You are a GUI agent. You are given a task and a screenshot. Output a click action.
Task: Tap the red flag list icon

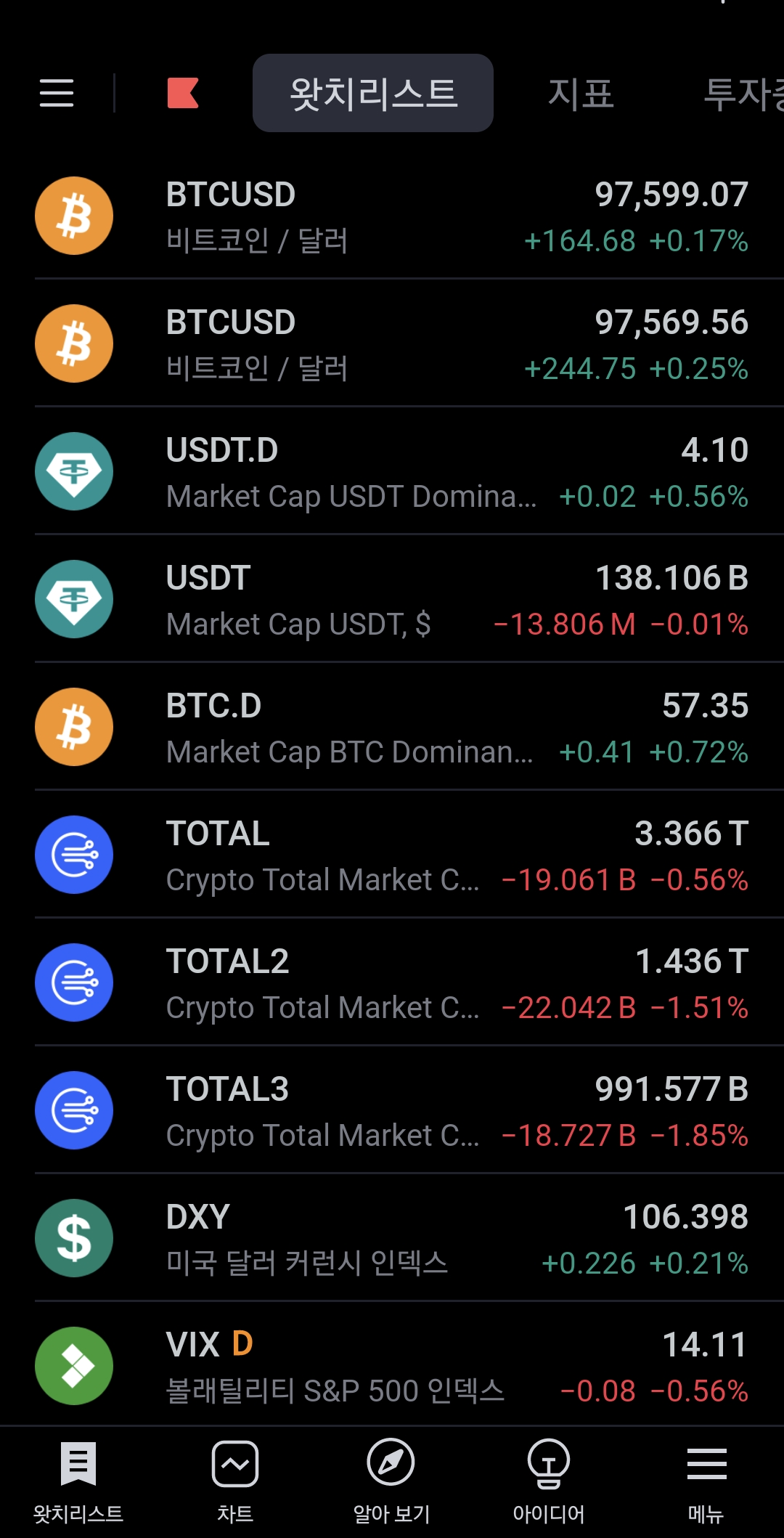(183, 93)
